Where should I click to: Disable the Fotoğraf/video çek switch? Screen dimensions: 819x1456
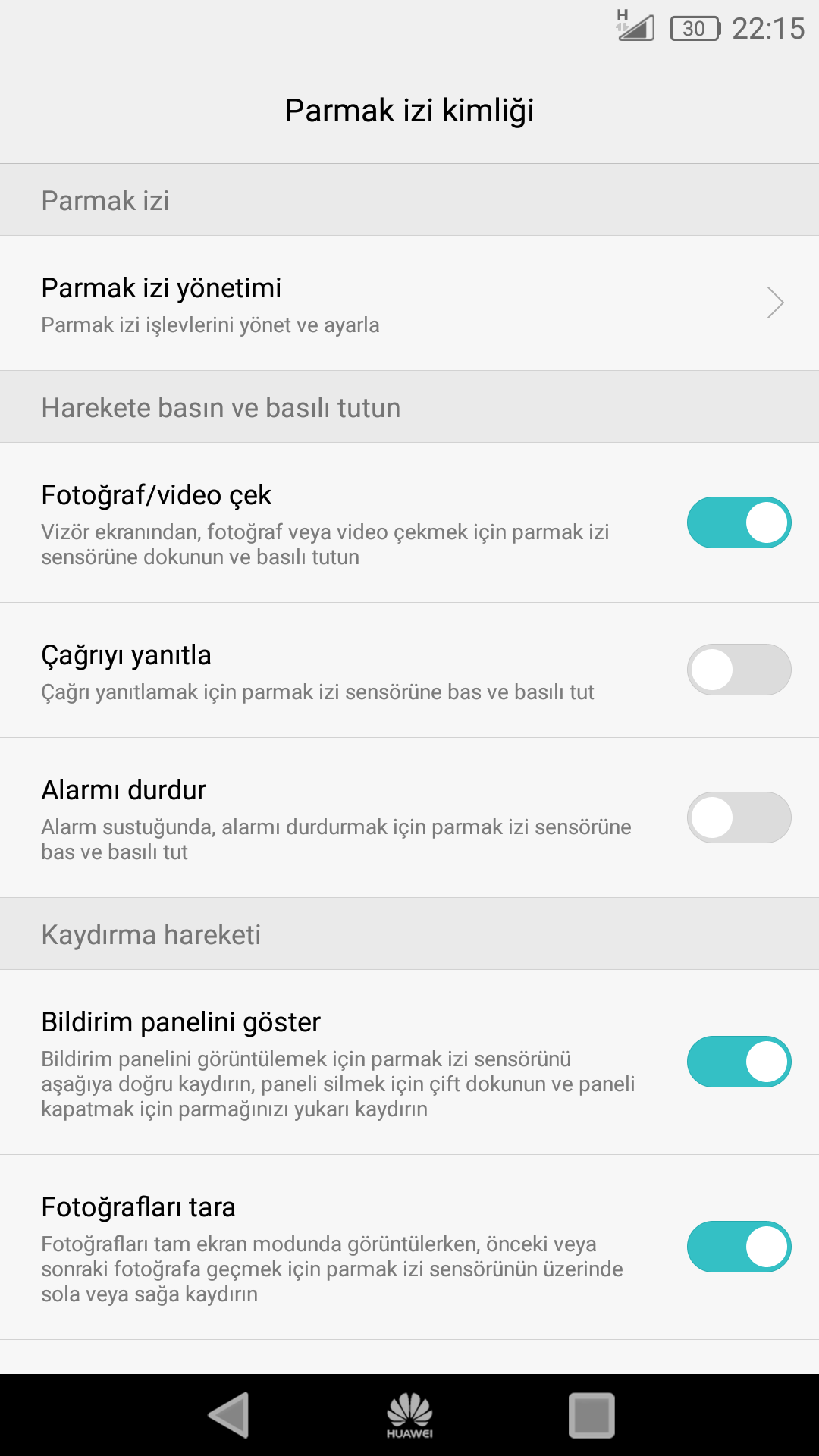(739, 522)
